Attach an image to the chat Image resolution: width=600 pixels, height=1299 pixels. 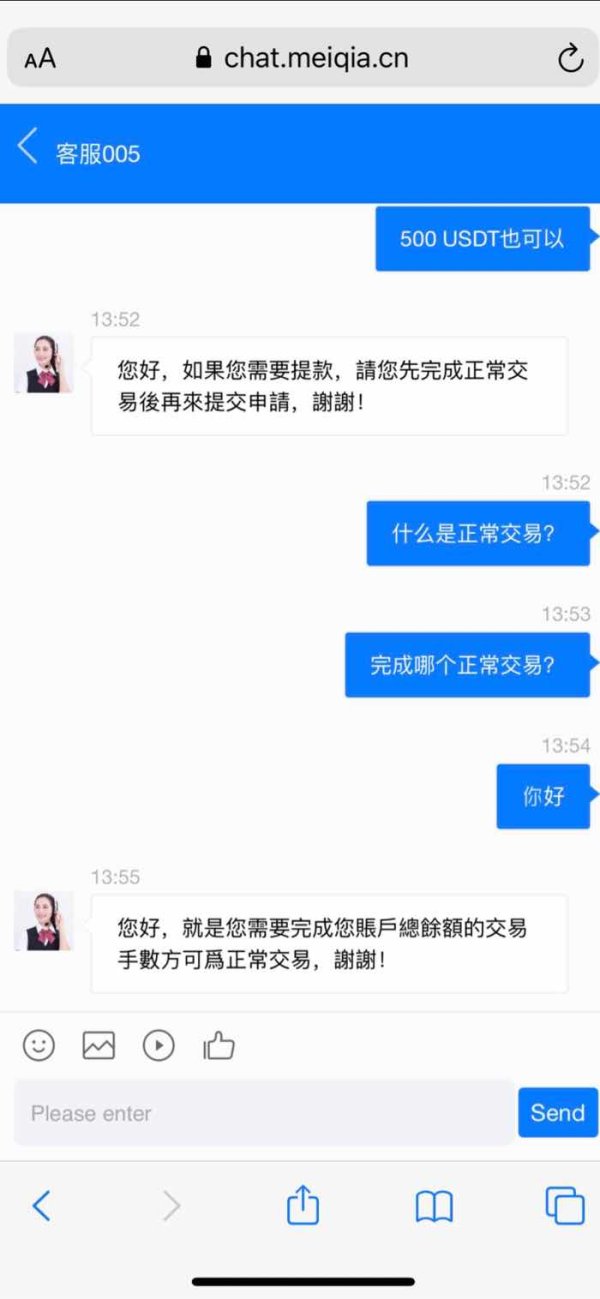(x=99, y=1046)
